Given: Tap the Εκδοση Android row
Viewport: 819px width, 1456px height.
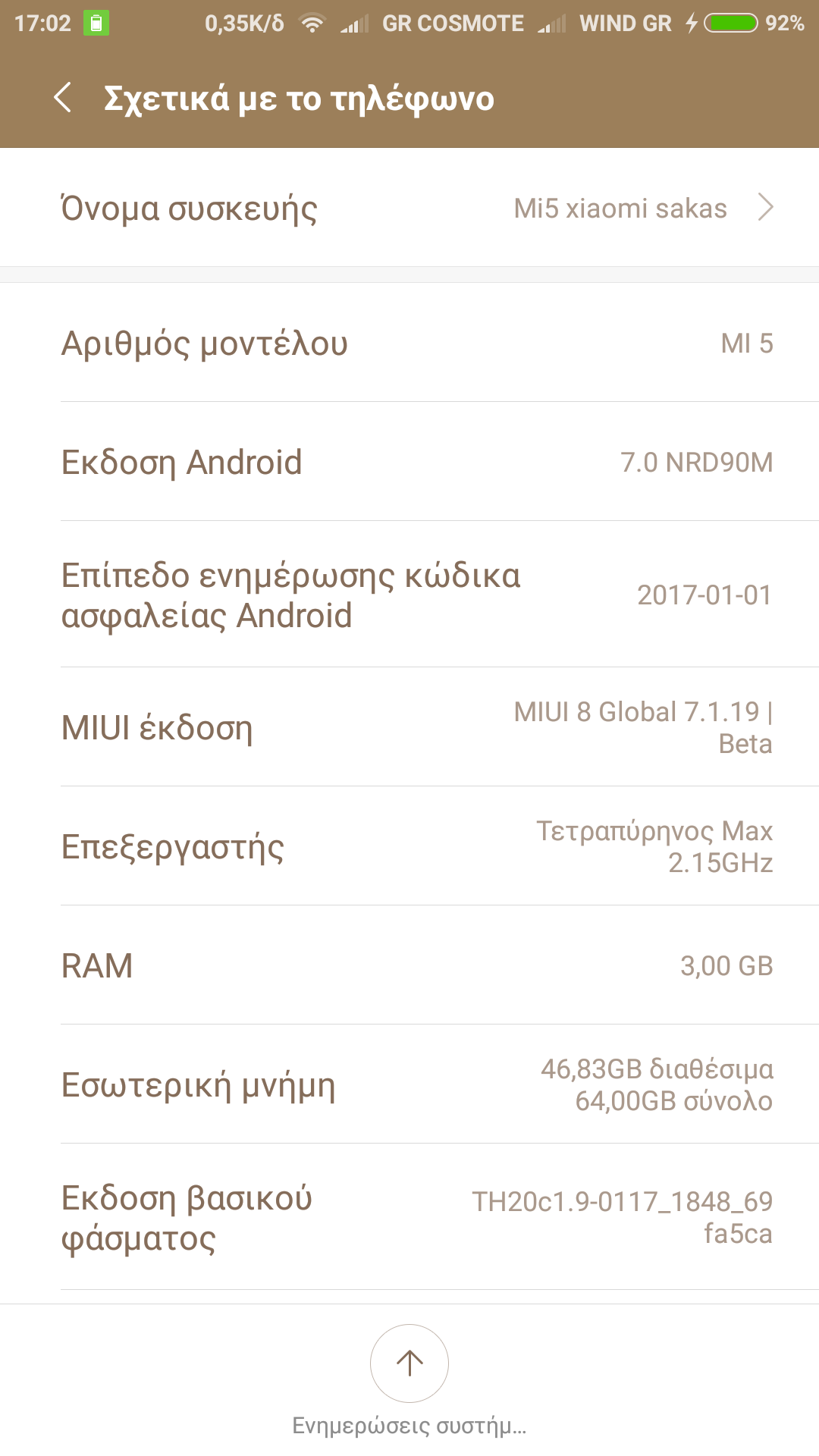Looking at the screenshot, I should click(x=409, y=462).
